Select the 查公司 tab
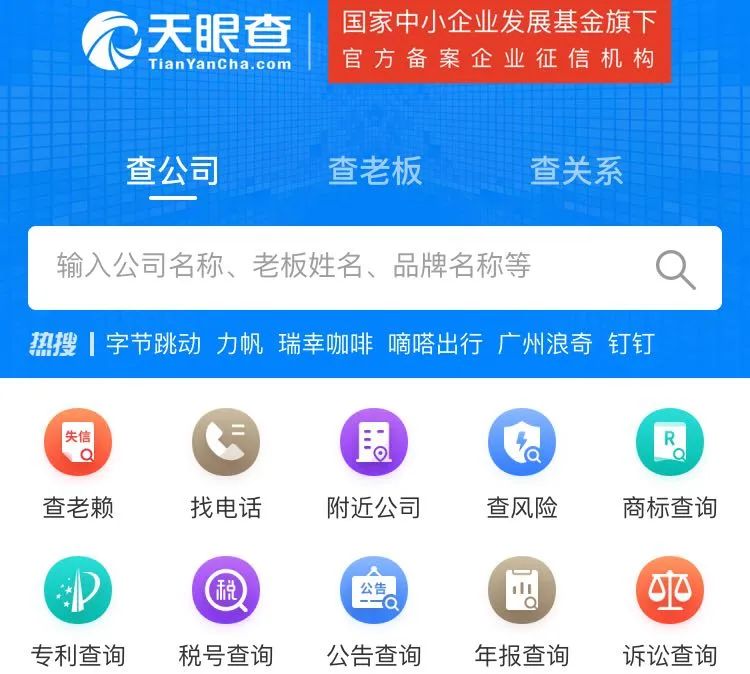The image size is (750, 674). [173, 171]
